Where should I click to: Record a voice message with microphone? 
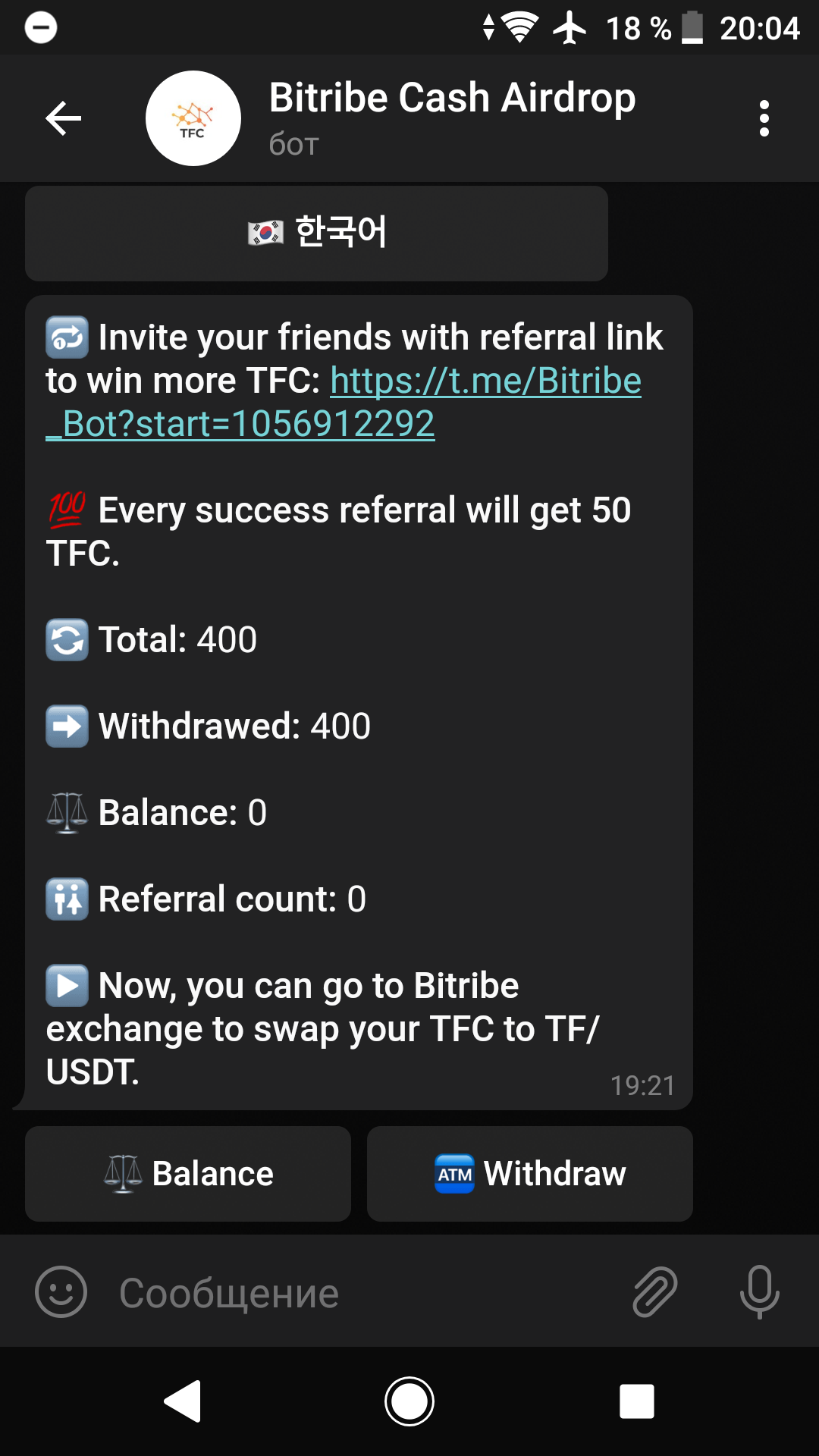(x=759, y=1291)
